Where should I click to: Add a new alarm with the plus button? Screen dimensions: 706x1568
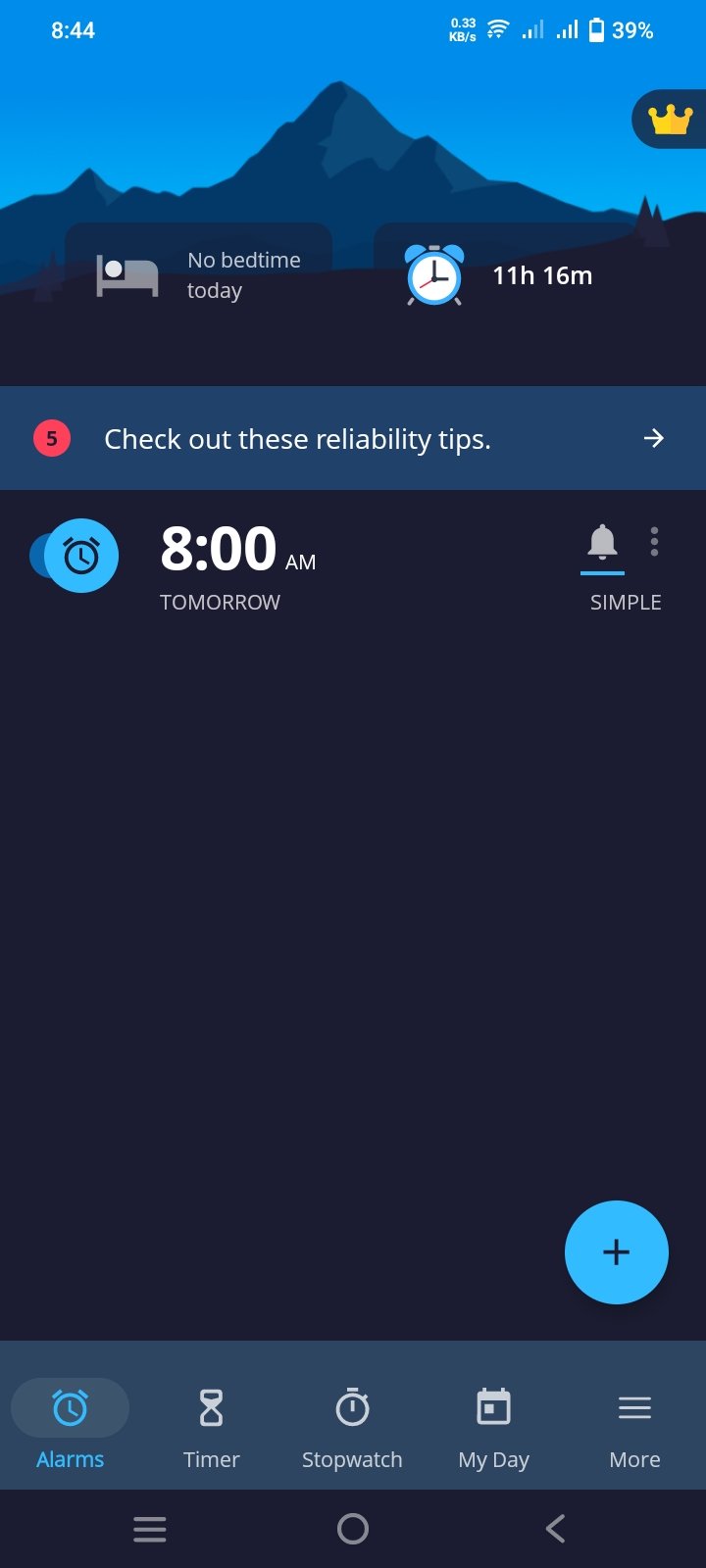[x=616, y=1252]
